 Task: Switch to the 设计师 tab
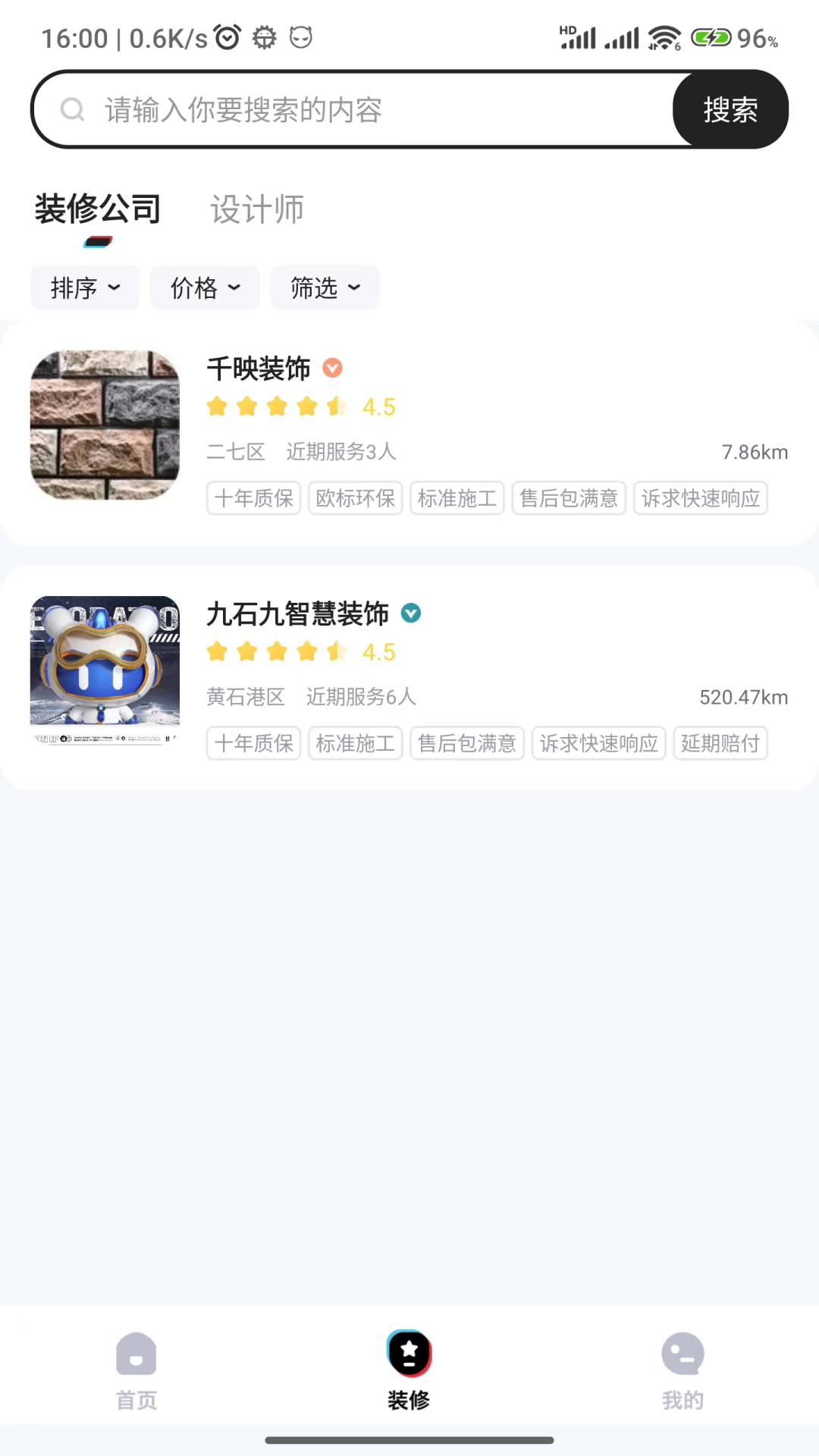256,209
